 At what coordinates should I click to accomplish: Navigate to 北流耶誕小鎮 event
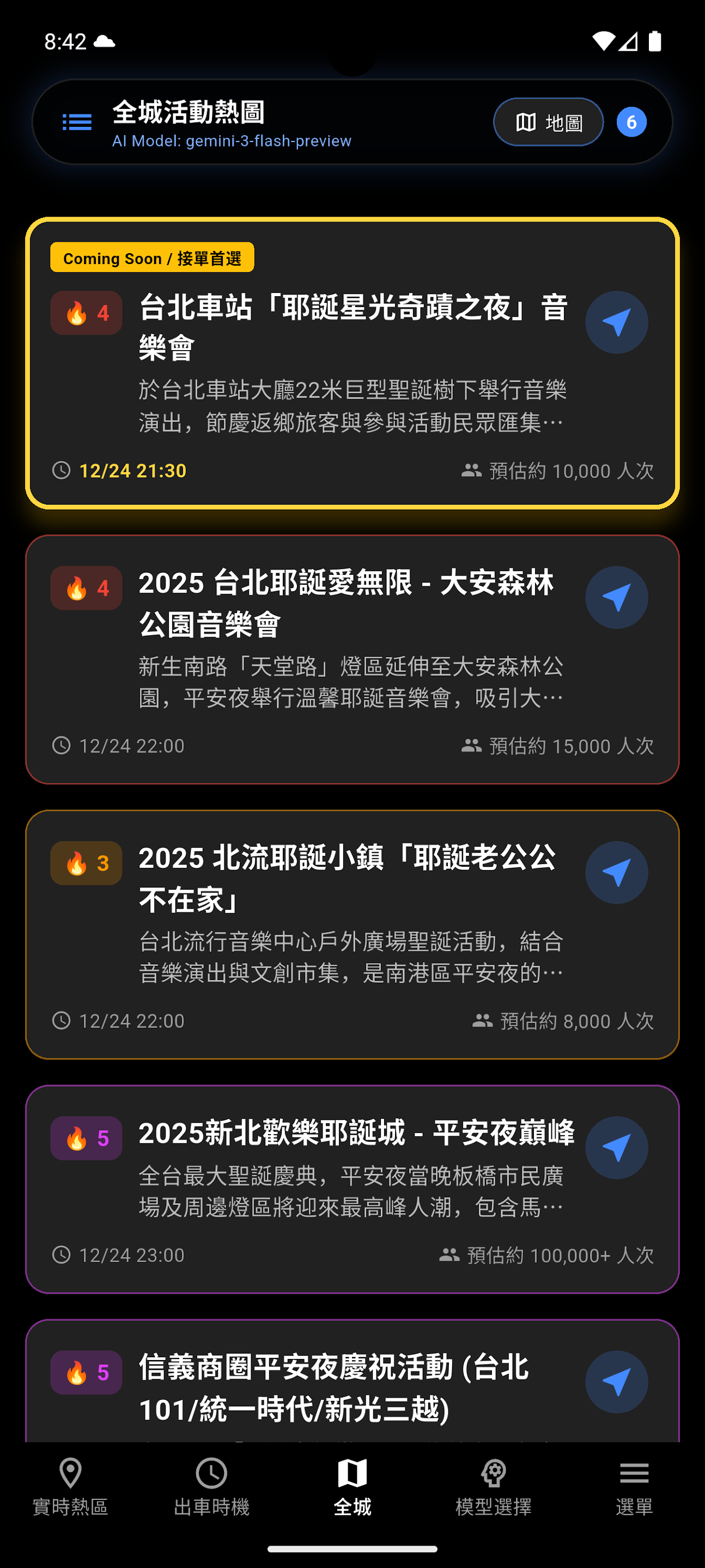coord(616,873)
